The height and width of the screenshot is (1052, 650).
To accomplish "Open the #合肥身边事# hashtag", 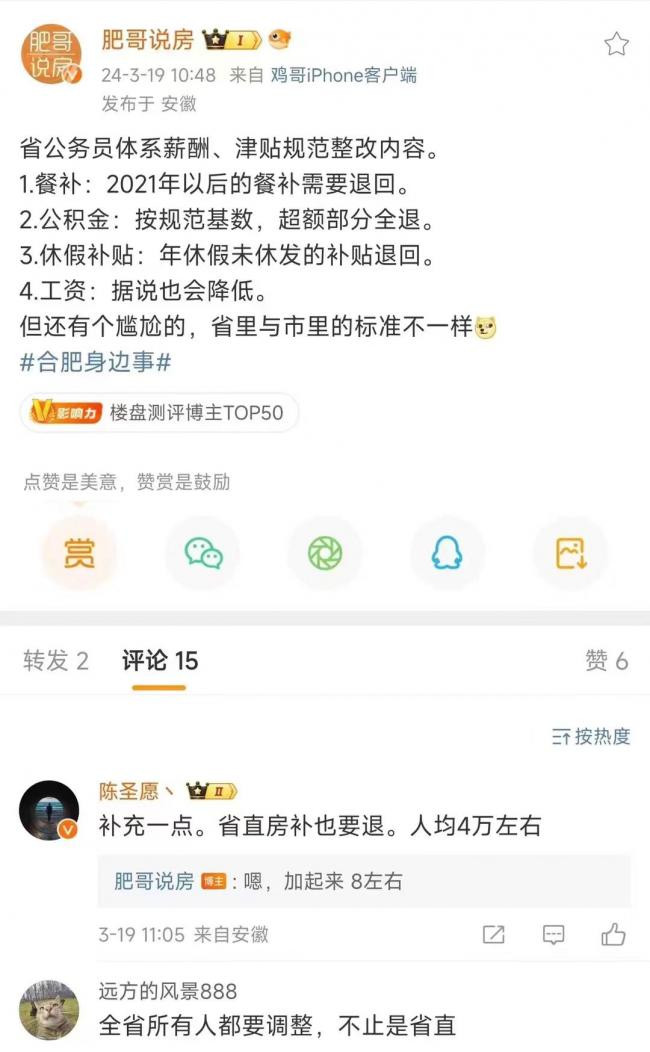I will point(95,362).
